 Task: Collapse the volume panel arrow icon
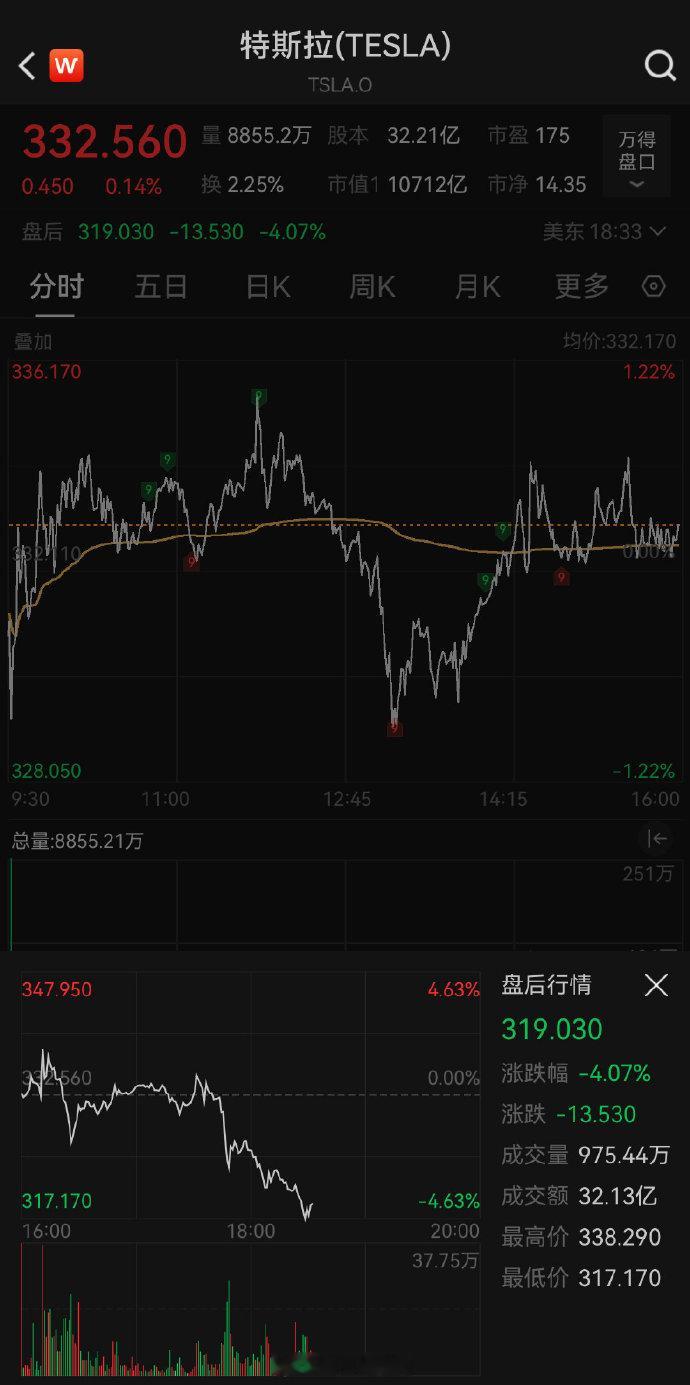tap(657, 839)
